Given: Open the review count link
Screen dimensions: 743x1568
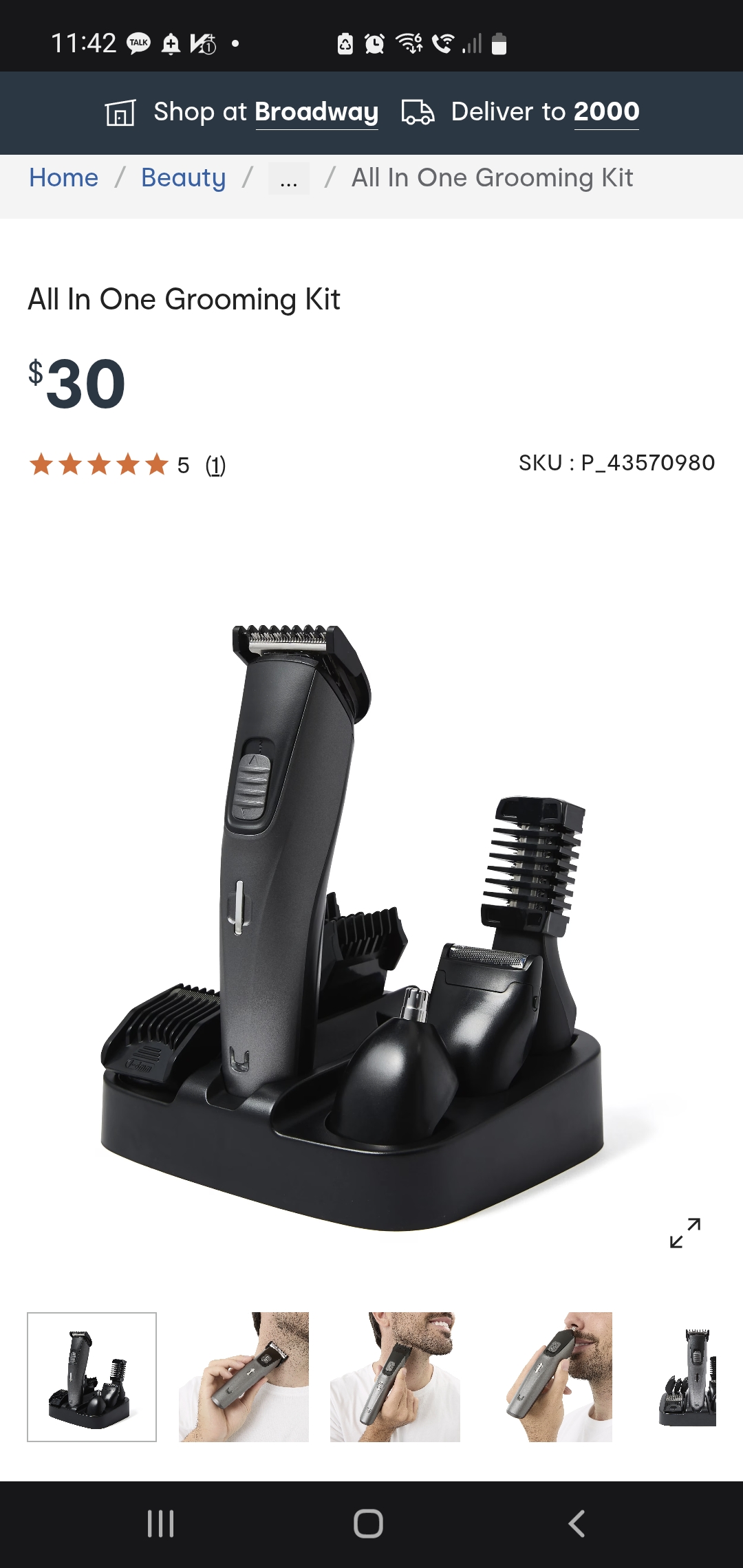Looking at the screenshot, I should (215, 466).
